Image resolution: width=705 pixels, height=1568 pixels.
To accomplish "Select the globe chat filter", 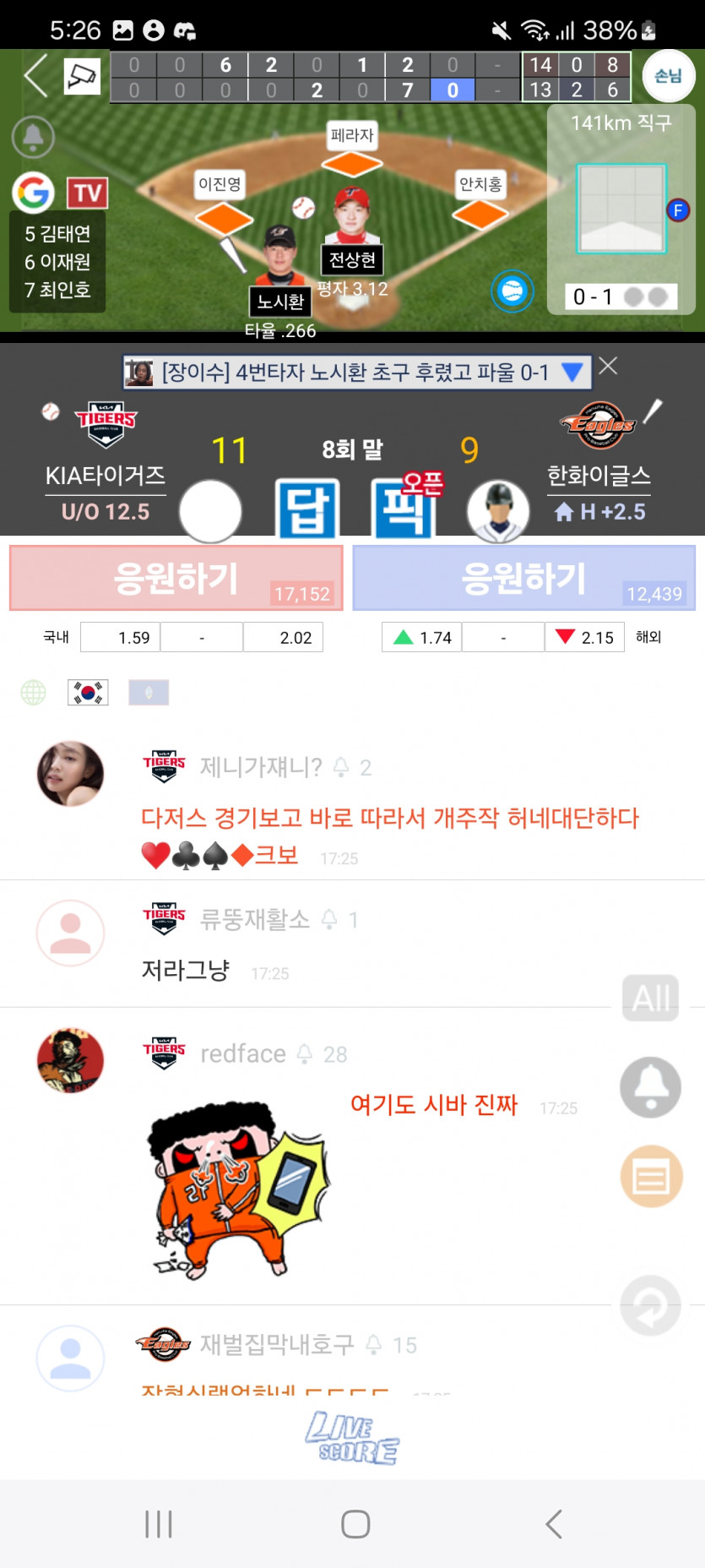I will click(x=34, y=693).
